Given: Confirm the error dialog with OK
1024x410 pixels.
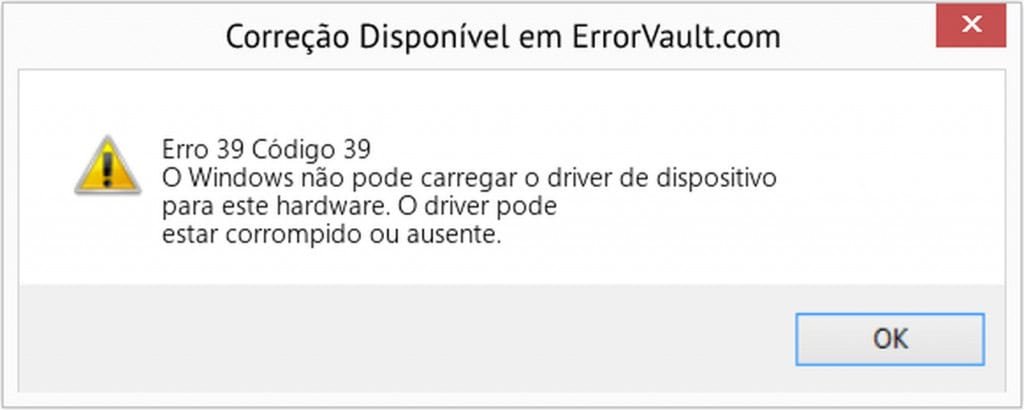Looking at the screenshot, I should (889, 338).
